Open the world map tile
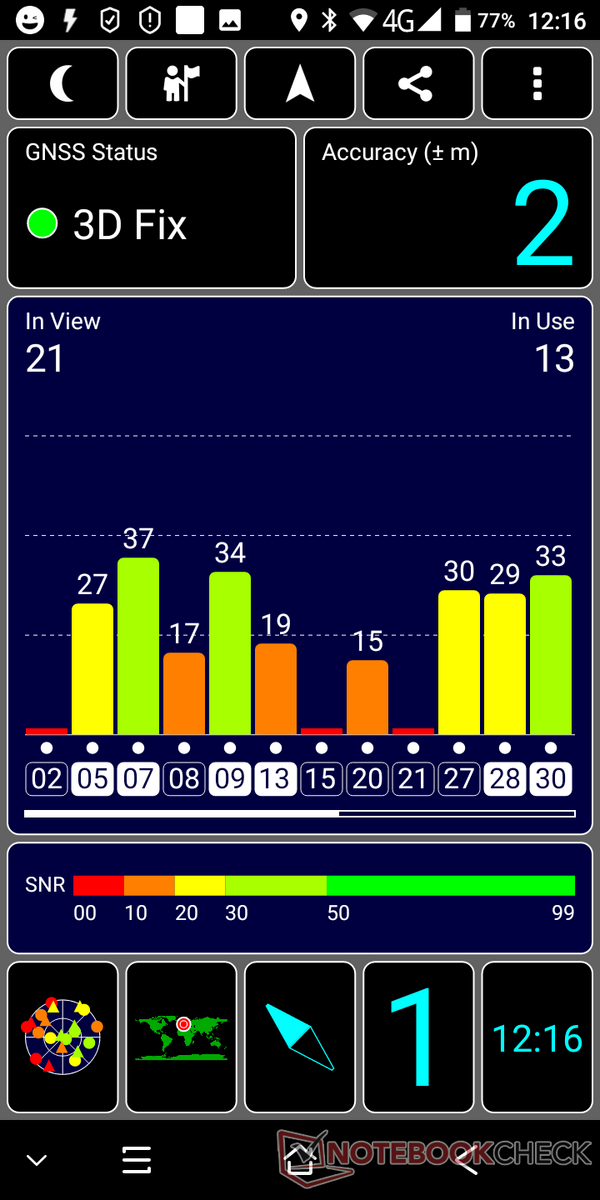600x1200 pixels. point(181,1037)
